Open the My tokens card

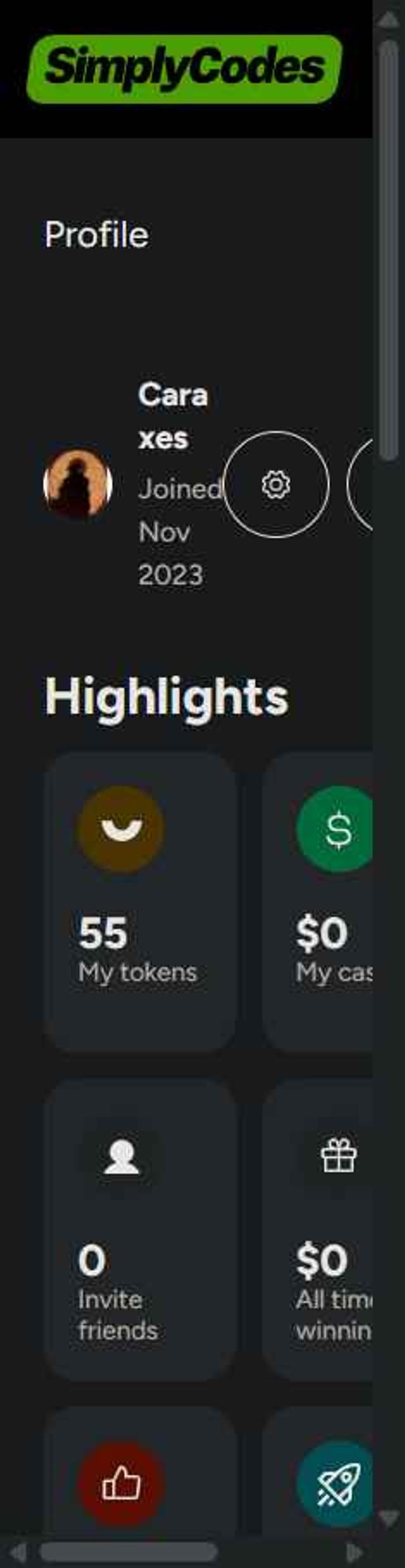(x=140, y=901)
